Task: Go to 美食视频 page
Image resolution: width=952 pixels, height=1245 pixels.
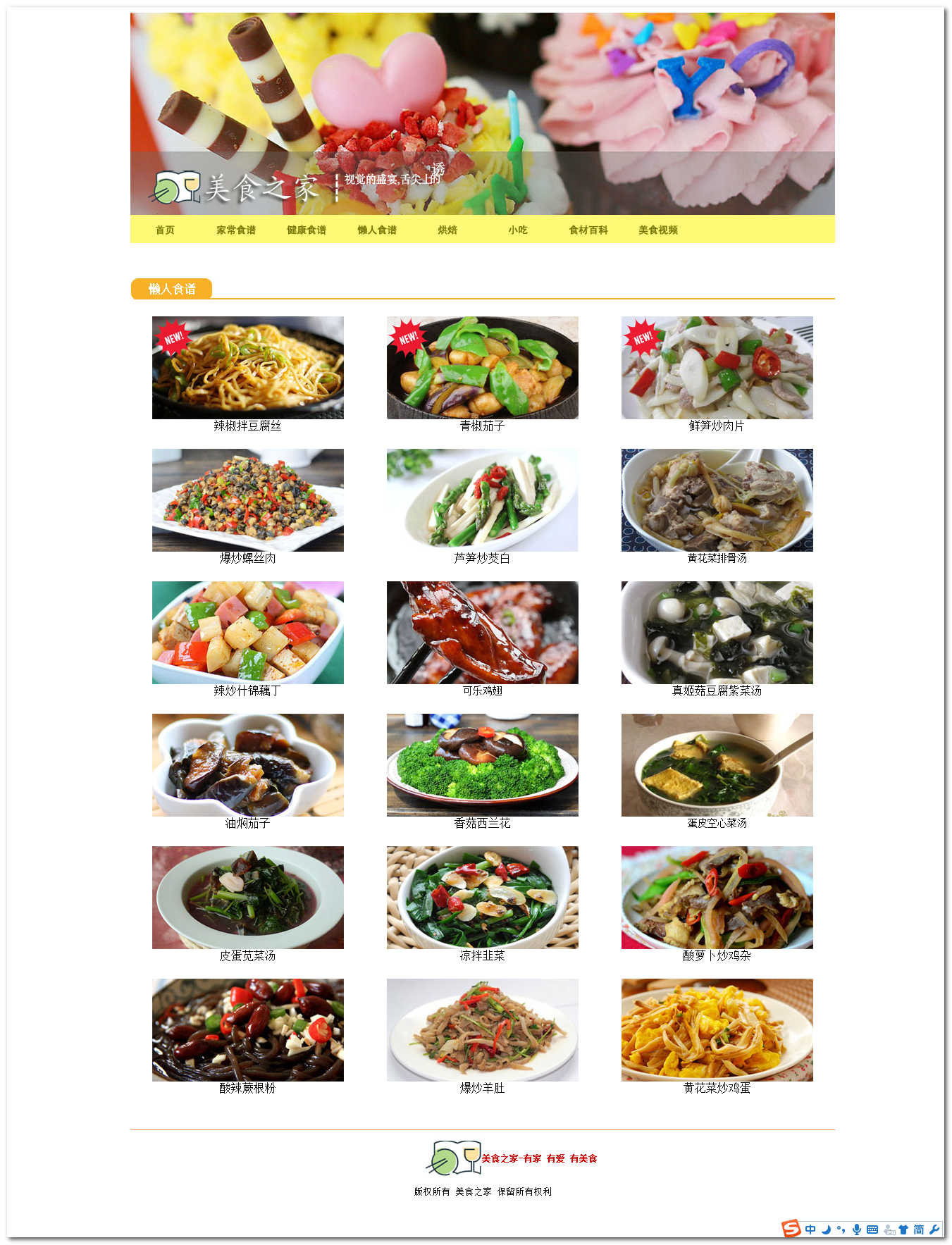Action: point(658,230)
